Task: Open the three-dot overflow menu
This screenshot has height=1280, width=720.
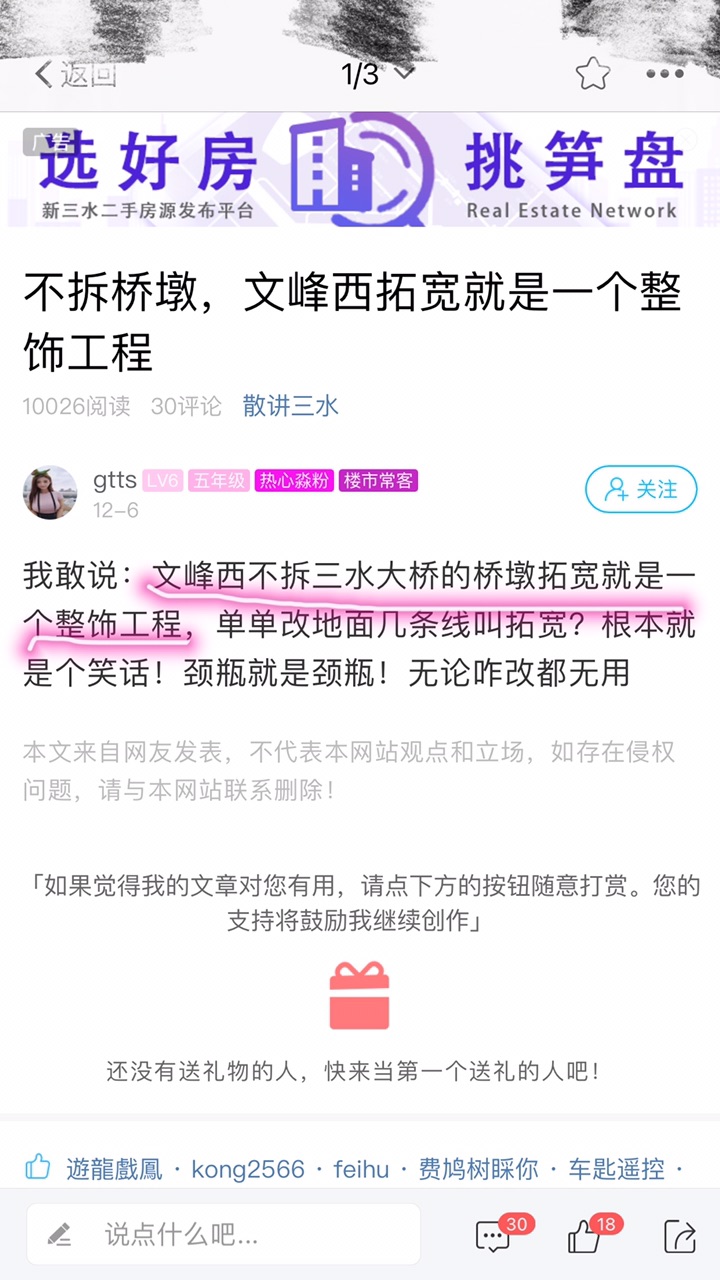Action: [x=665, y=74]
